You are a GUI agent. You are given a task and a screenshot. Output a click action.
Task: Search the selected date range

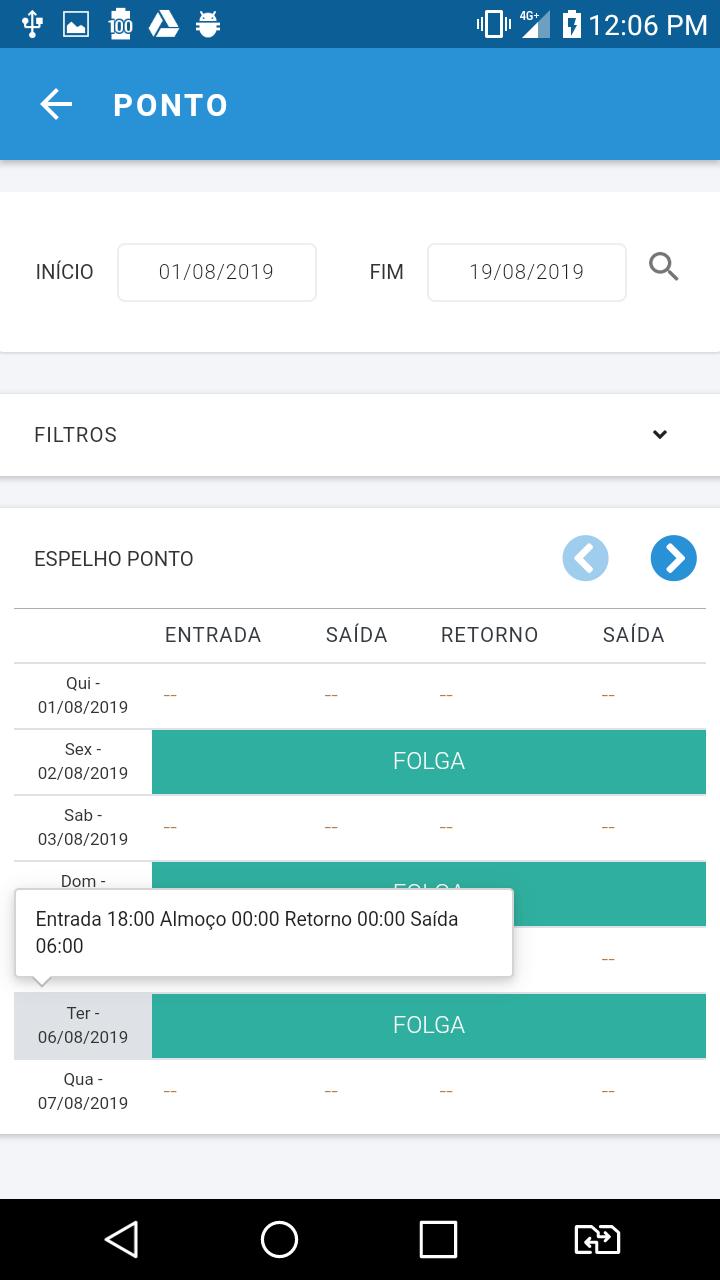pyautogui.click(x=664, y=267)
